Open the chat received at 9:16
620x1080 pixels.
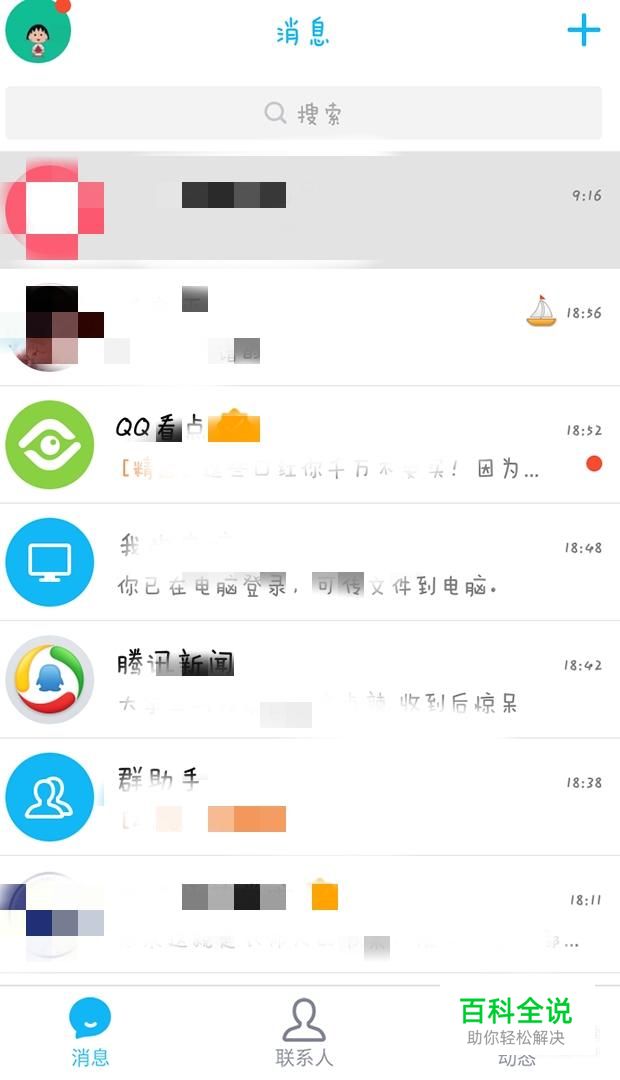click(310, 210)
